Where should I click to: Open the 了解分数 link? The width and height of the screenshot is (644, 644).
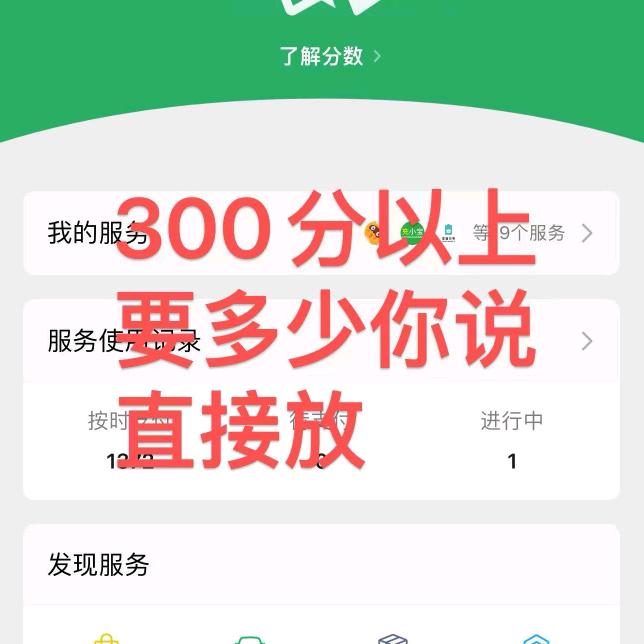(x=331, y=56)
